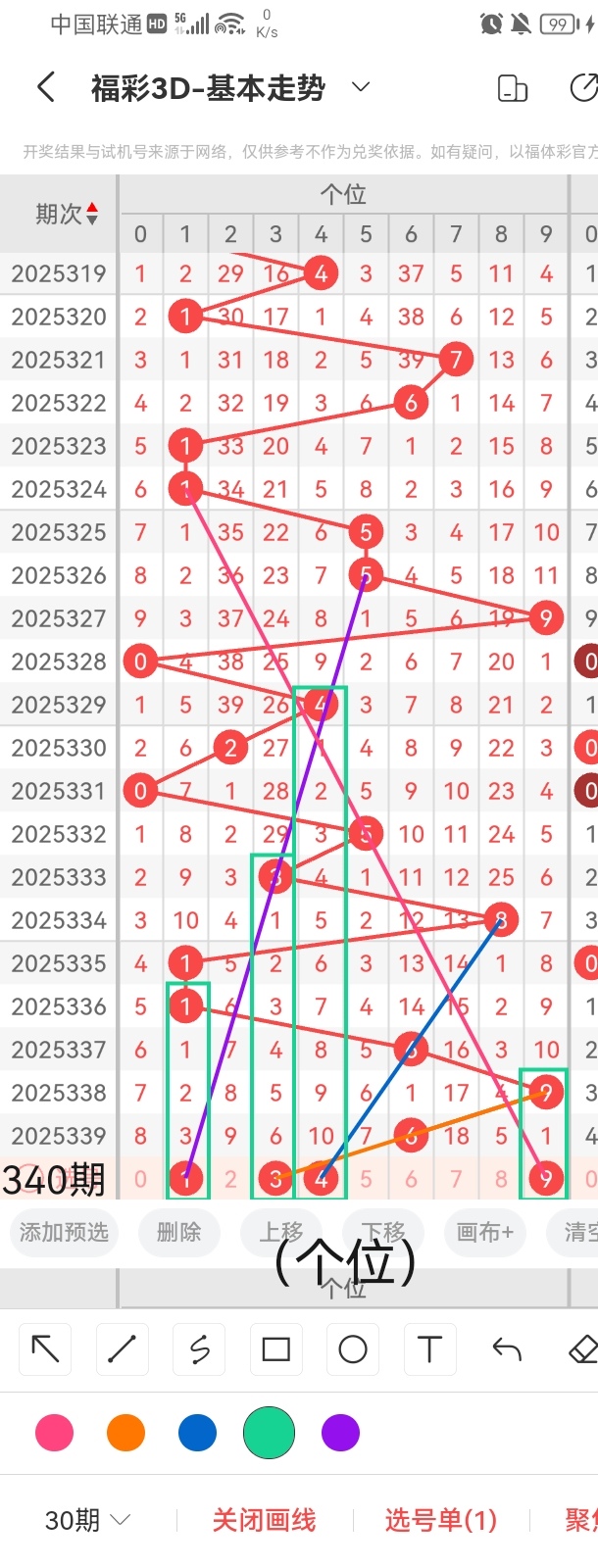This screenshot has width=598, height=1568.
Task: Open the 30期 period count dropdown
Action: 87,1520
